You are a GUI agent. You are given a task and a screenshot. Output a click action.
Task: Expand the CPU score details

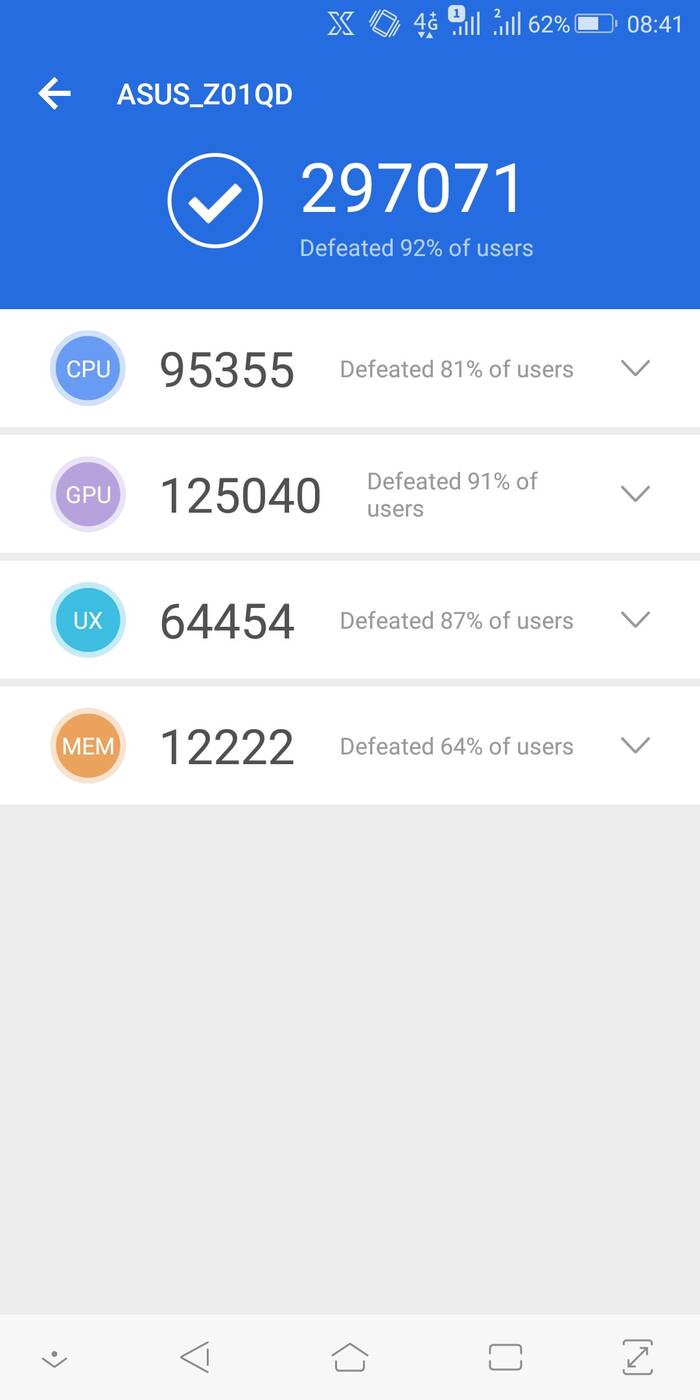635,368
